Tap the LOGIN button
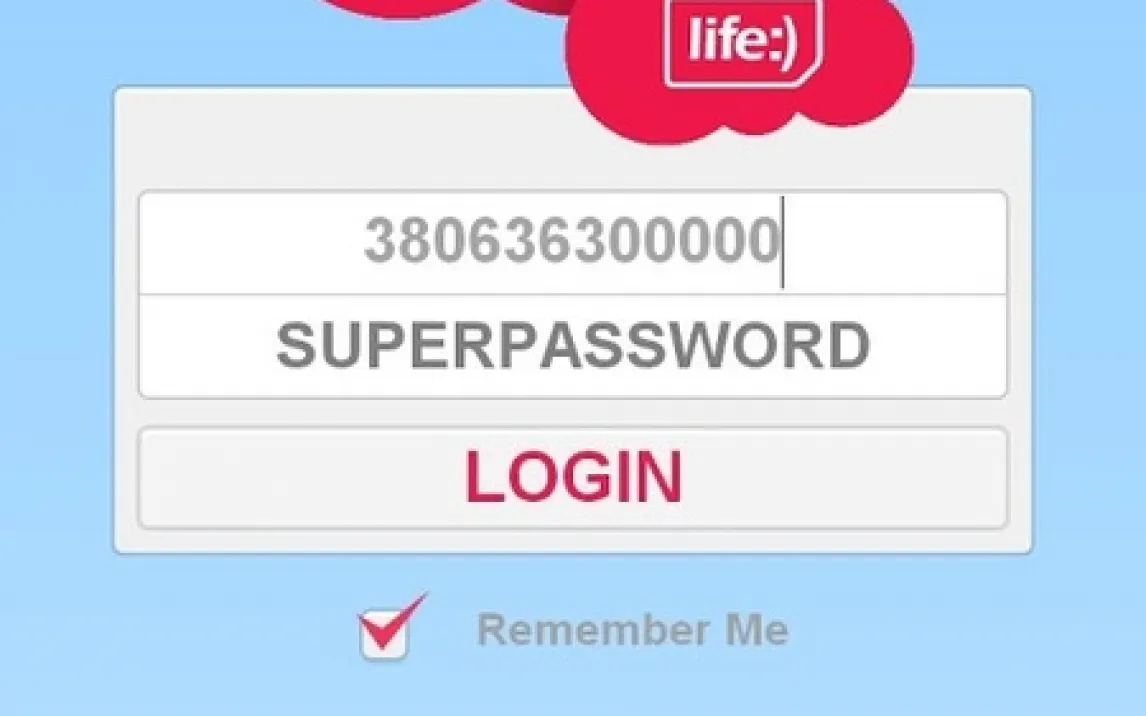 (572, 478)
